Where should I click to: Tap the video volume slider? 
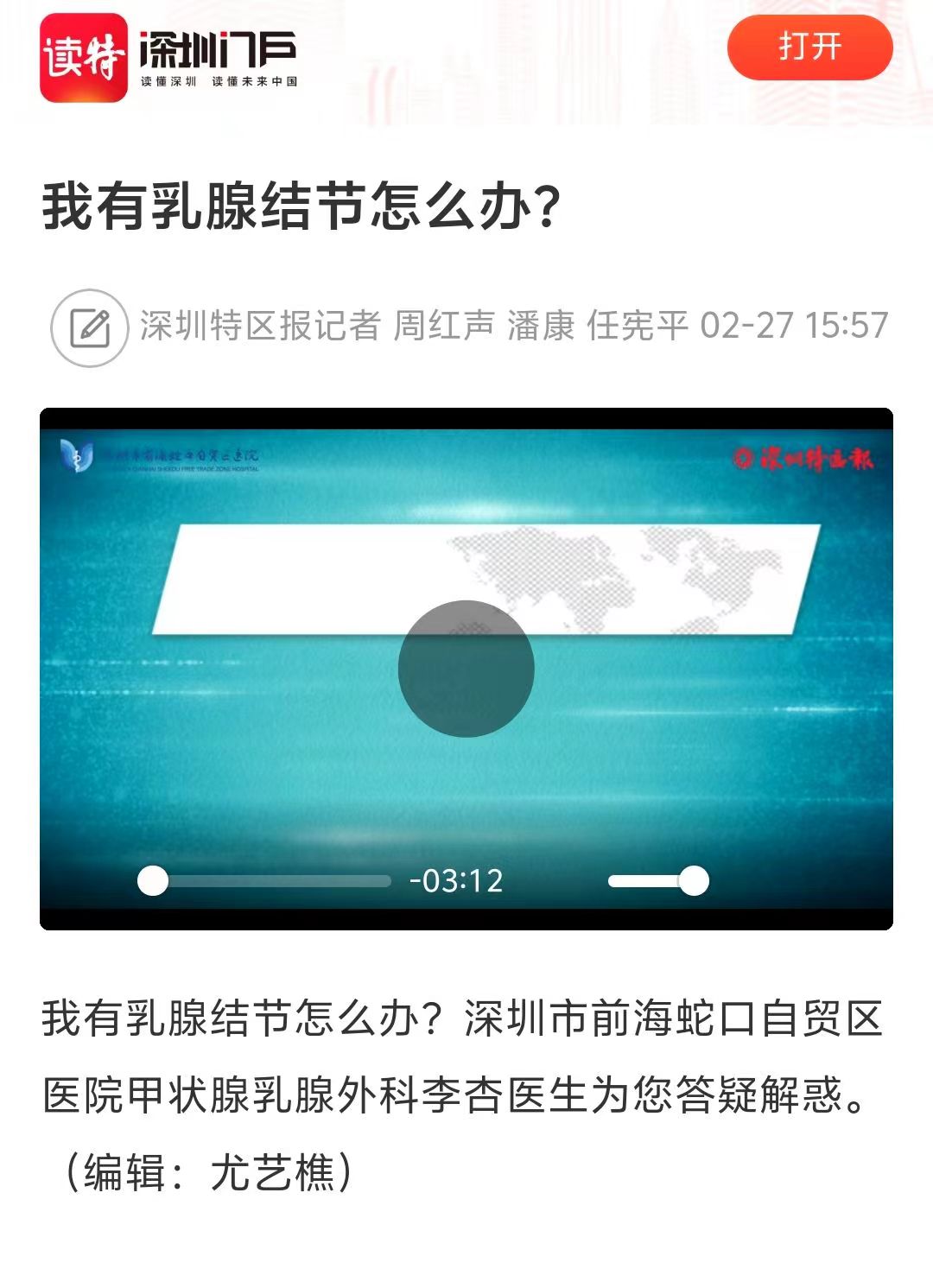tap(657, 881)
